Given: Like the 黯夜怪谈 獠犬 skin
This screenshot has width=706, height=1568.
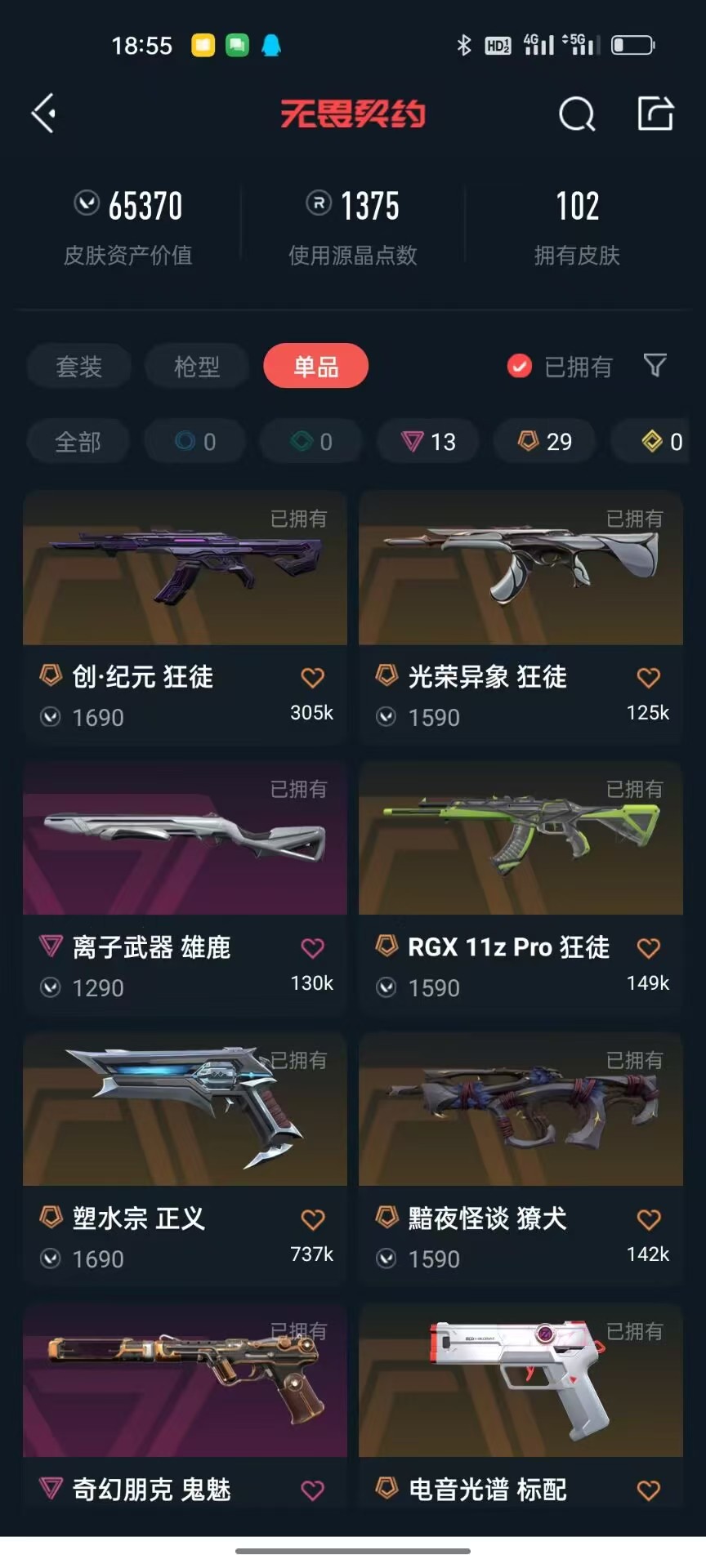Looking at the screenshot, I should [x=649, y=1219].
